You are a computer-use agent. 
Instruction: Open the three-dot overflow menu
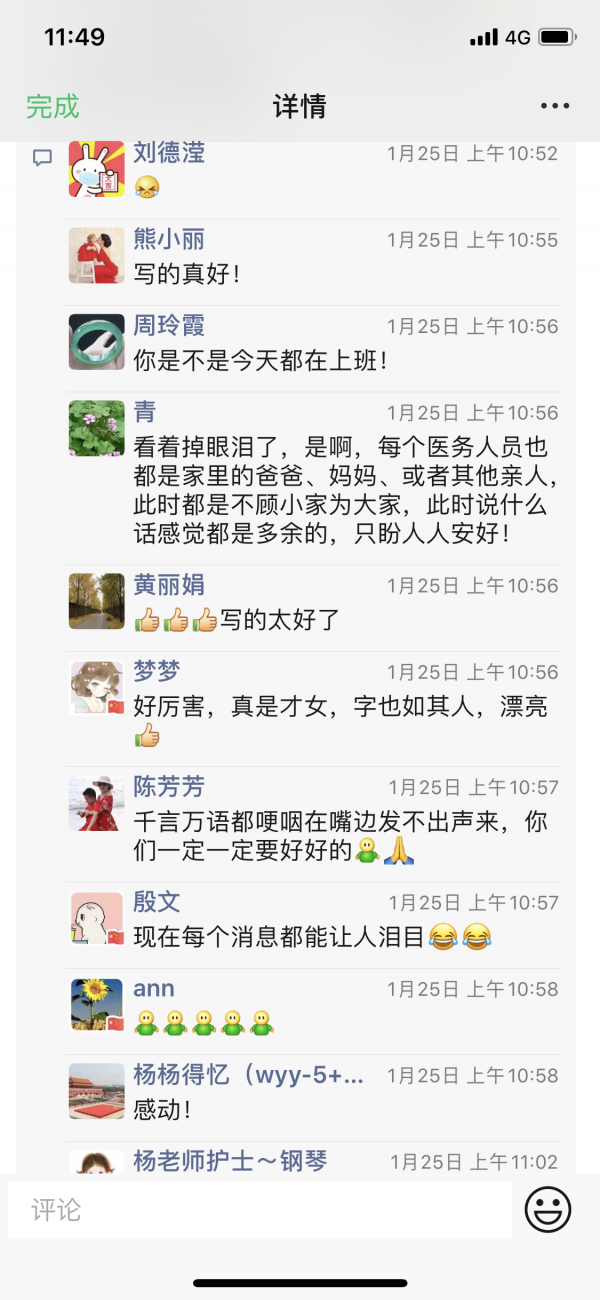[x=554, y=106]
